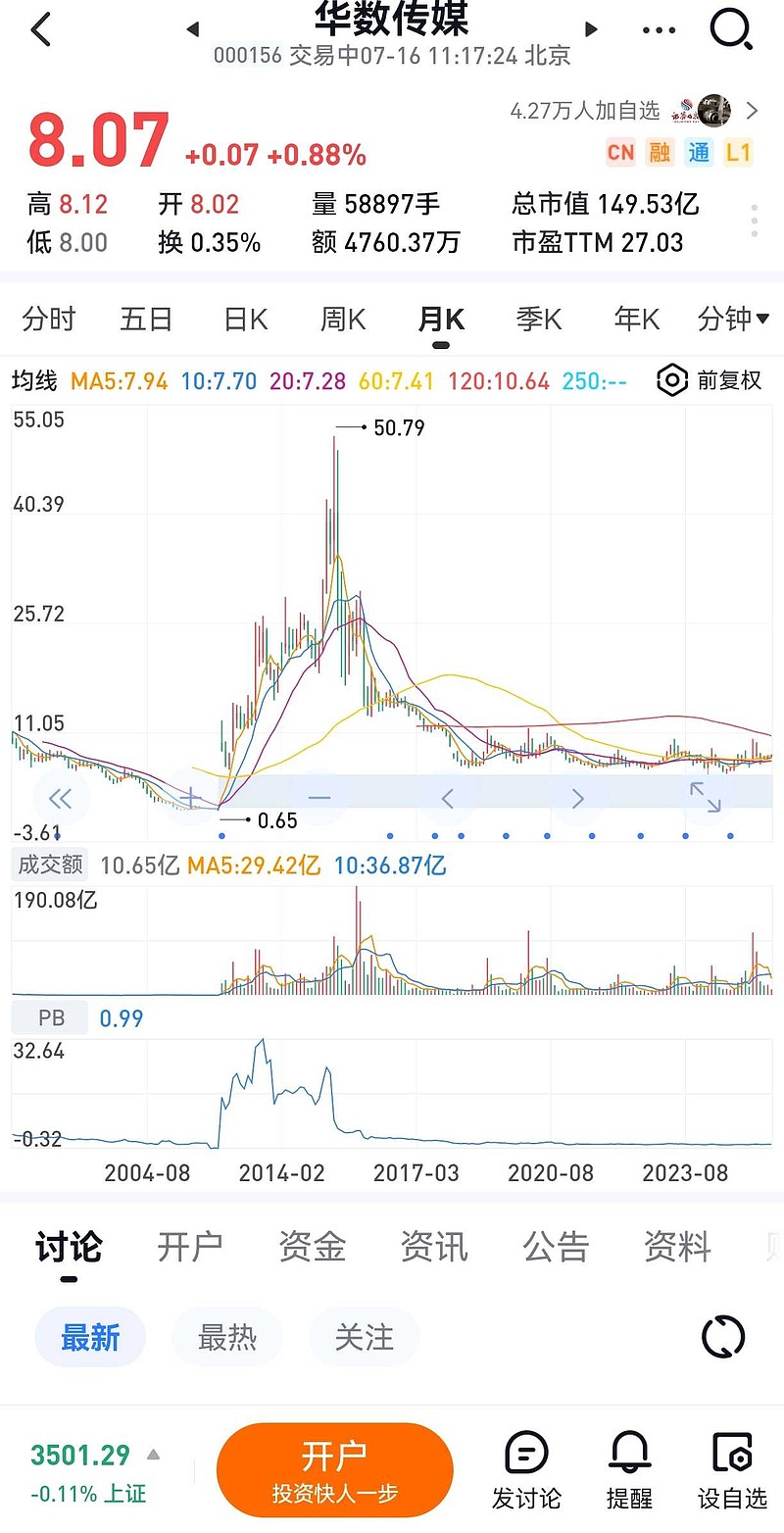This screenshot has width=784, height=1533.
Task: Expand the 分钟 dropdown
Action: point(733,319)
